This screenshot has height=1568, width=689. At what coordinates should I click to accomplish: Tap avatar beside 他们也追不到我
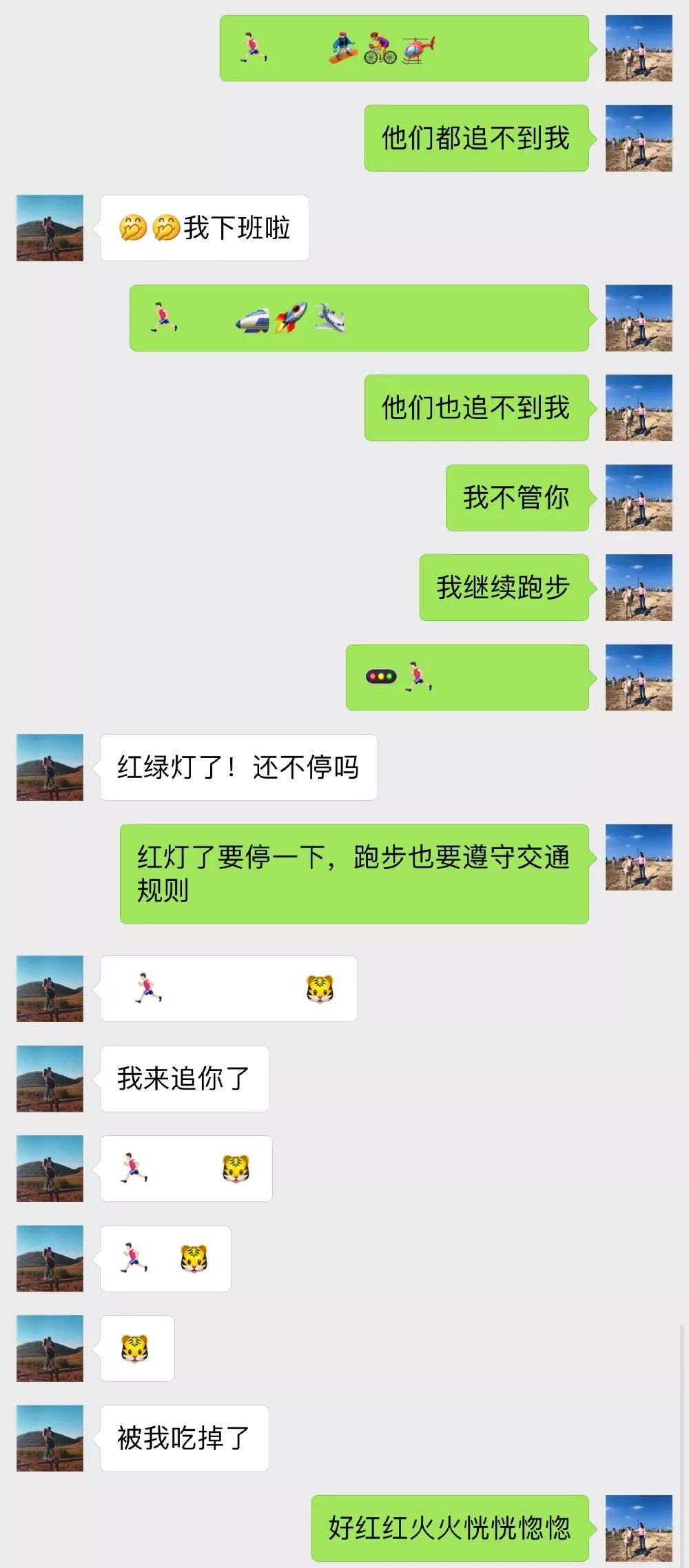[639, 407]
